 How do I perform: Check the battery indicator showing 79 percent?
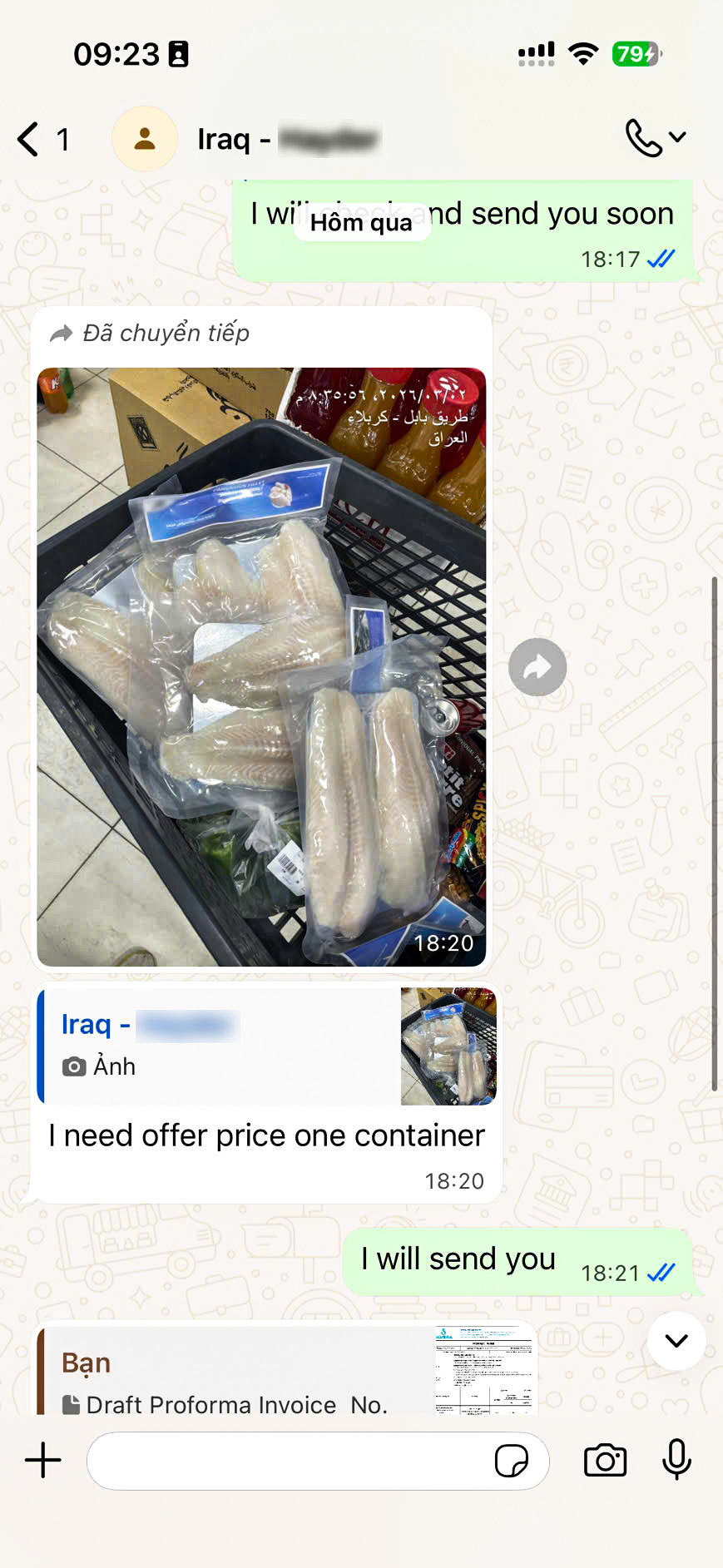coord(636,52)
